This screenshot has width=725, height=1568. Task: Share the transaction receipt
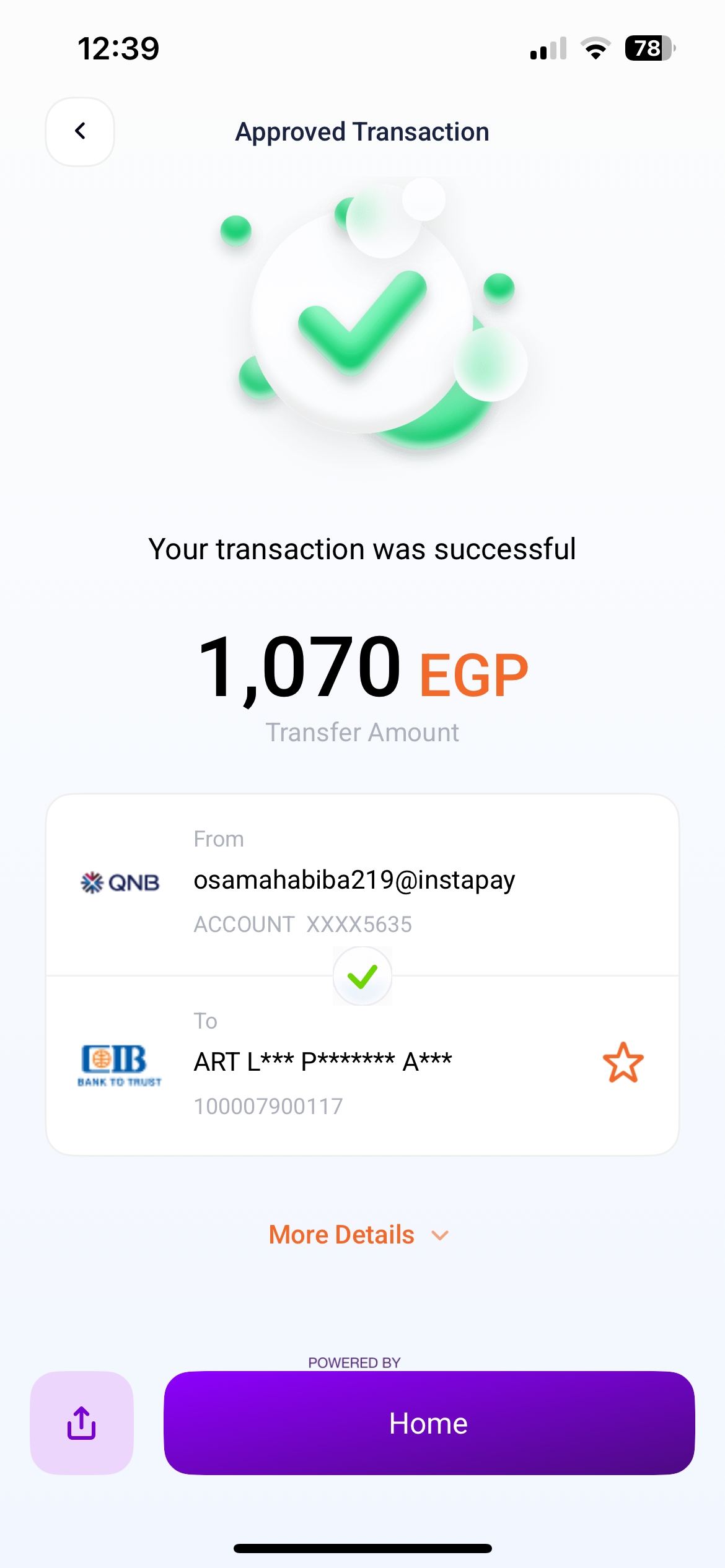82,1422
